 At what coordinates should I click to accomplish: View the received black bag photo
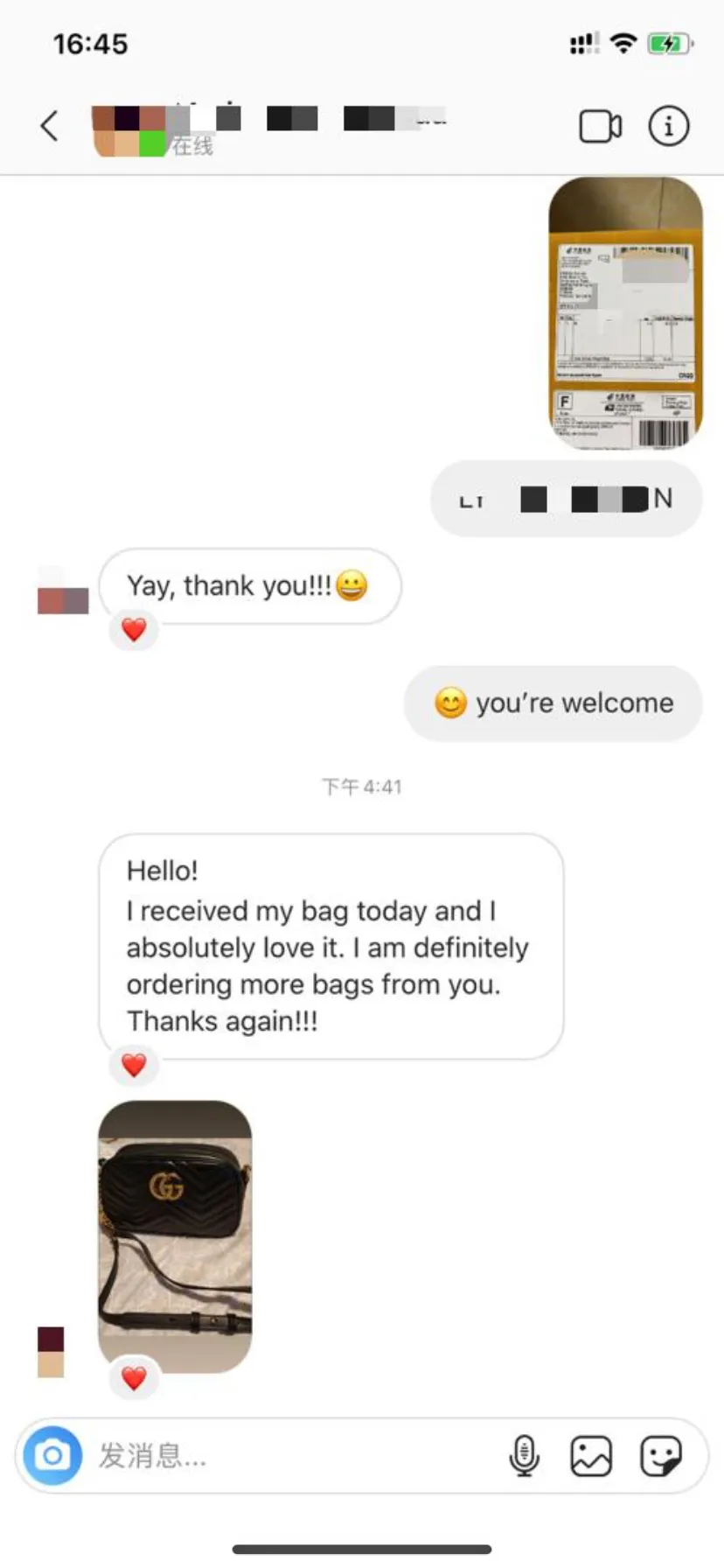pos(175,1235)
